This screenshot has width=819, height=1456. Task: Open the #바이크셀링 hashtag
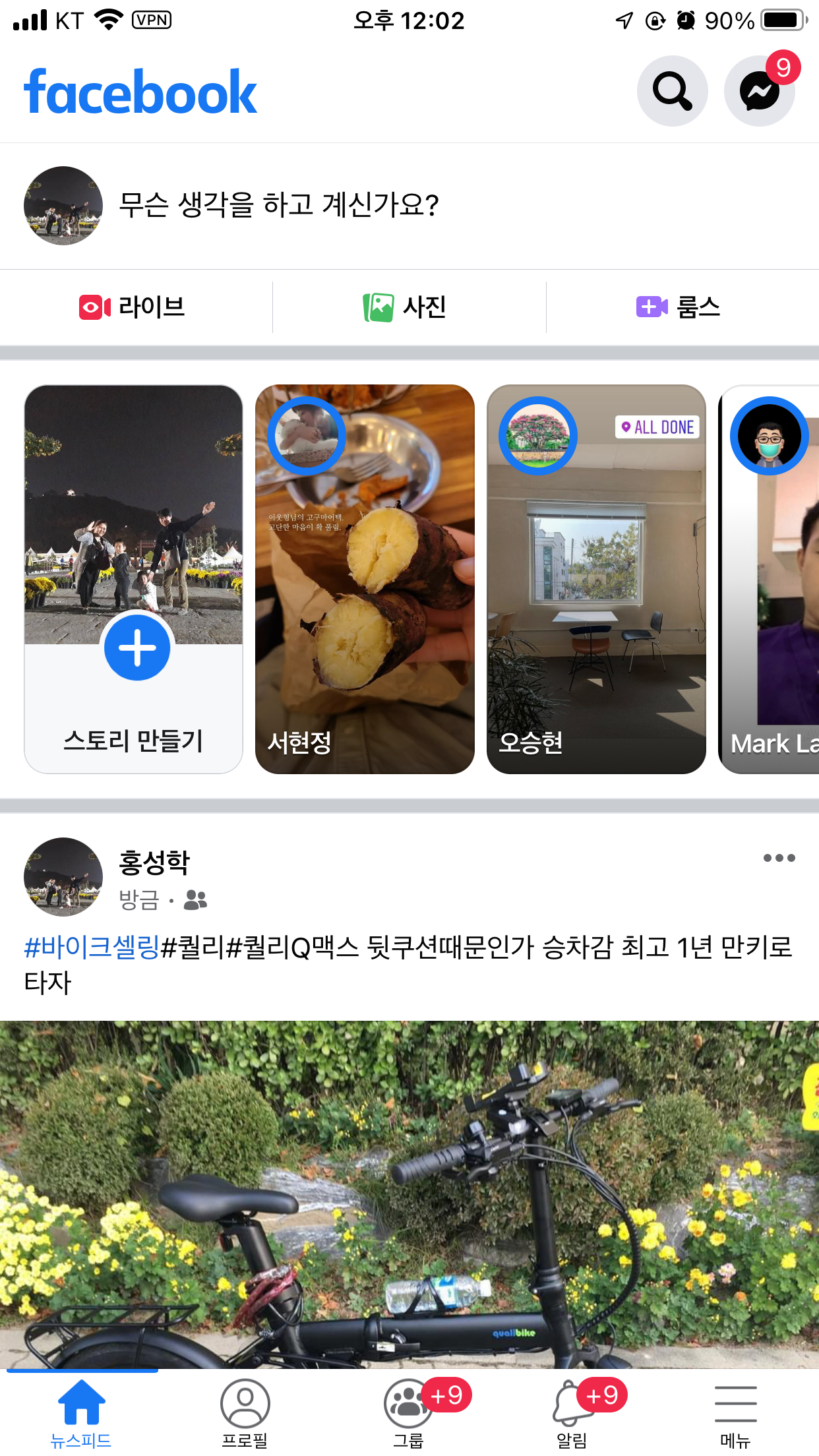tap(92, 948)
